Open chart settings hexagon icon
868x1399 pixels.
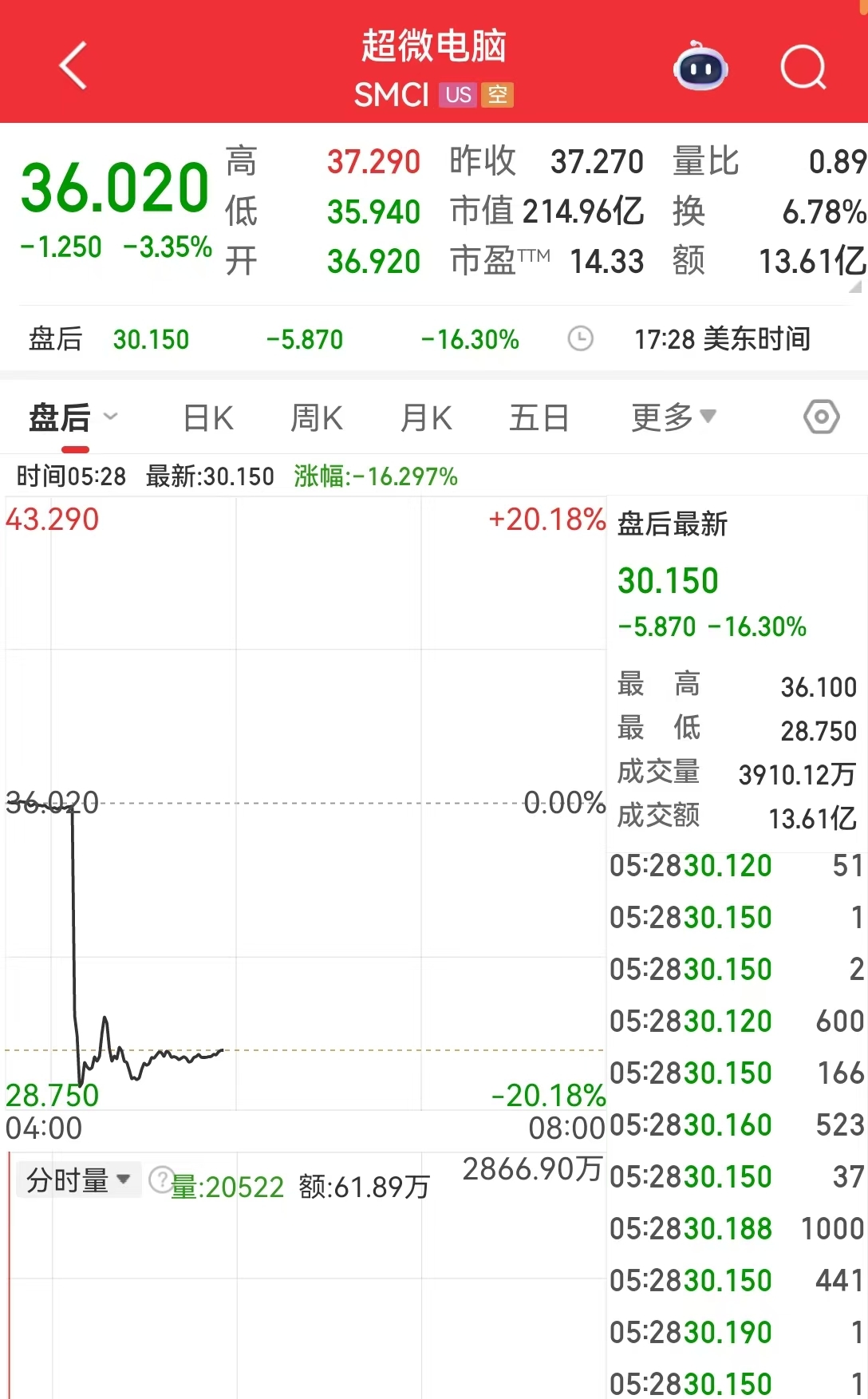(x=822, y=417)
